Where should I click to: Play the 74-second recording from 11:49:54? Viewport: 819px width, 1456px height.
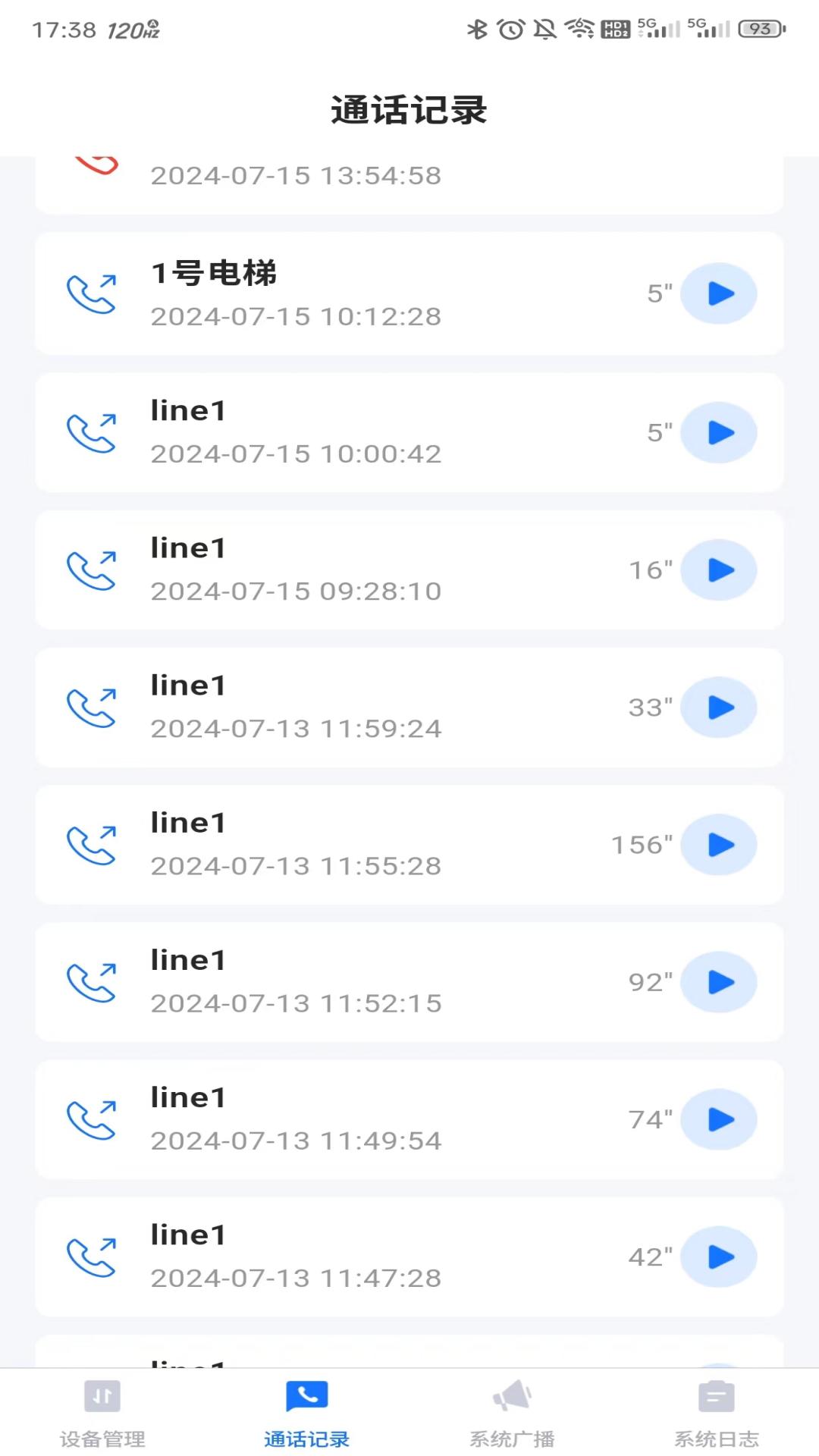[718, 1120]
